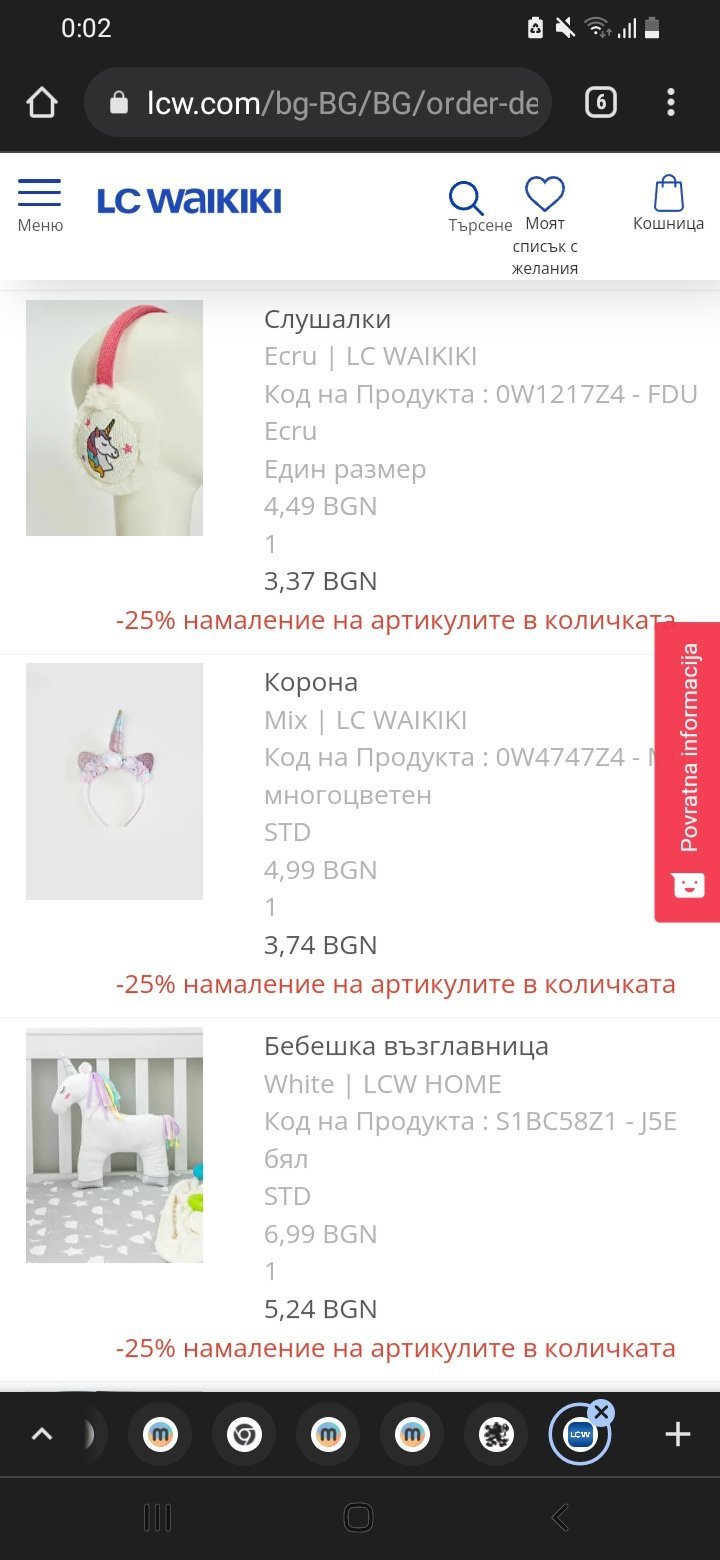Switch to the Chrome icon tab
The height and width of the screenshot is (1560, 720).
[245, 1436]
